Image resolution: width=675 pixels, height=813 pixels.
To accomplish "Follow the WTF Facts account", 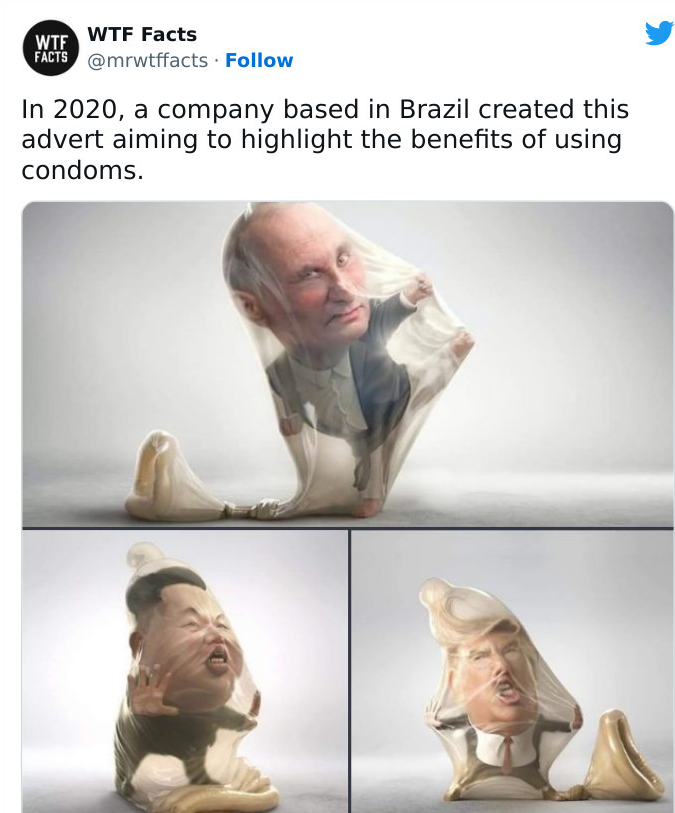I will coord(259,61).
